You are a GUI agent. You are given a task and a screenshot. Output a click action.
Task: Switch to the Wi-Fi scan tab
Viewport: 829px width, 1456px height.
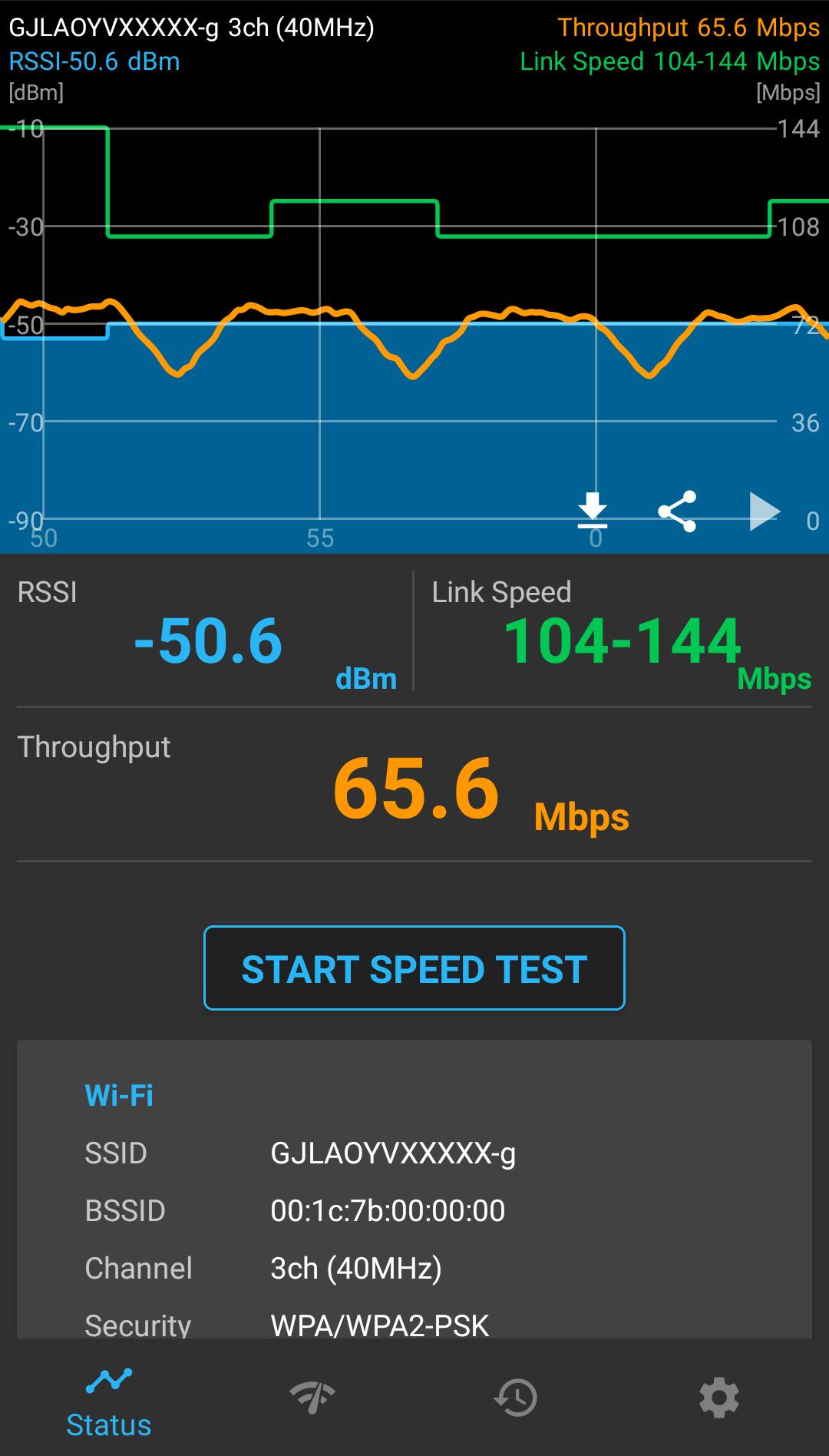click(312, 1398)
